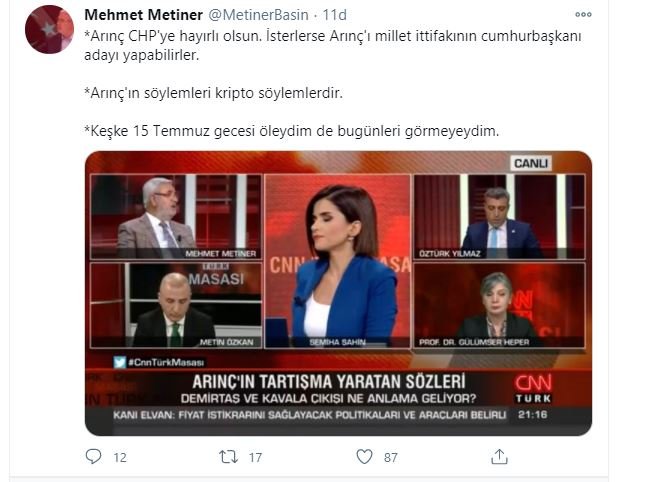Retweet Mehmet Metiner's post
670x482 pixels.
click(228, 457)
